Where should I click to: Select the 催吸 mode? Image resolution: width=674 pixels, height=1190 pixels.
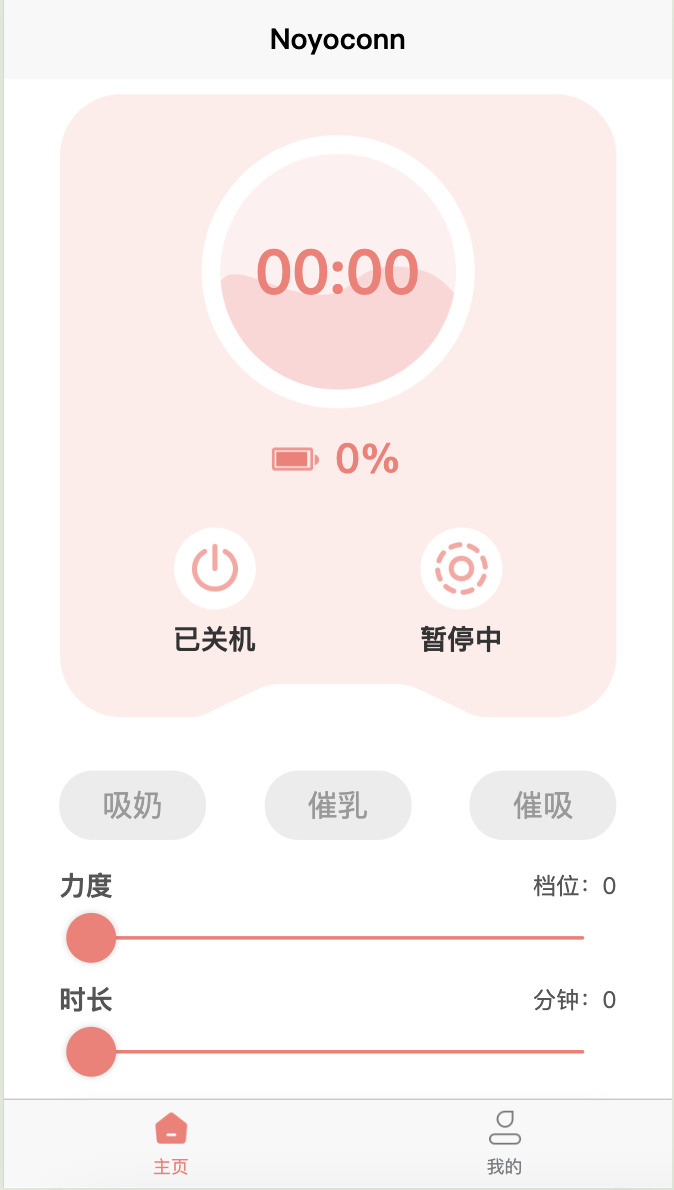(543, 805)
